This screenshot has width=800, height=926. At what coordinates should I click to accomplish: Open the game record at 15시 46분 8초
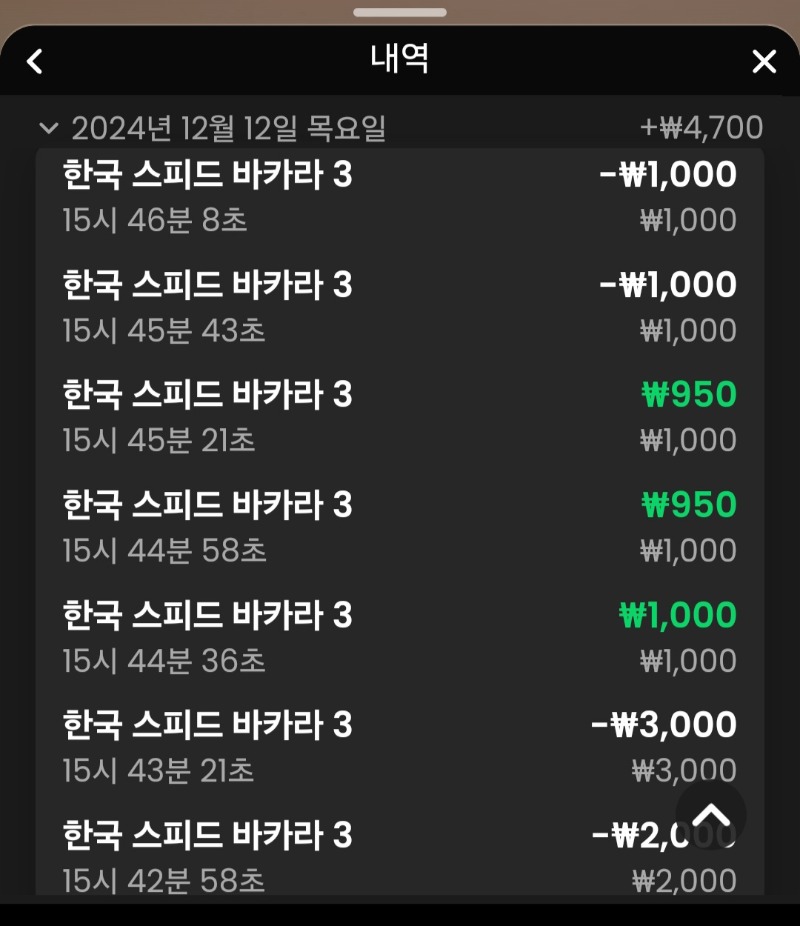(x=400, y=197)
